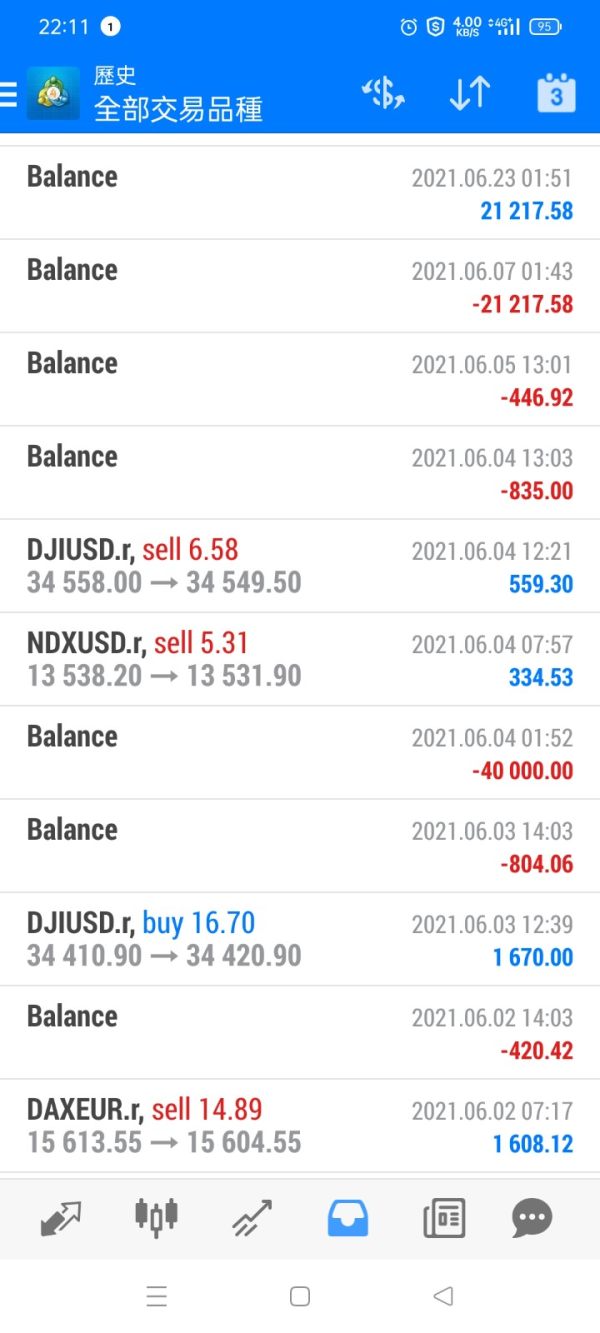Viewport: 600px width, 1333px height.
Task: Select the History tab
Action: click(x=347, y=1218)
